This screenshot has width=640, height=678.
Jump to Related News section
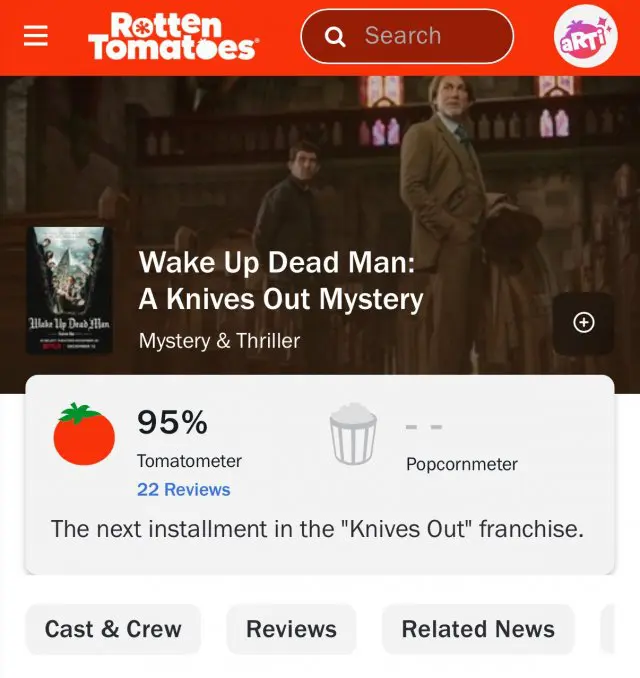(x=478, y=629)
